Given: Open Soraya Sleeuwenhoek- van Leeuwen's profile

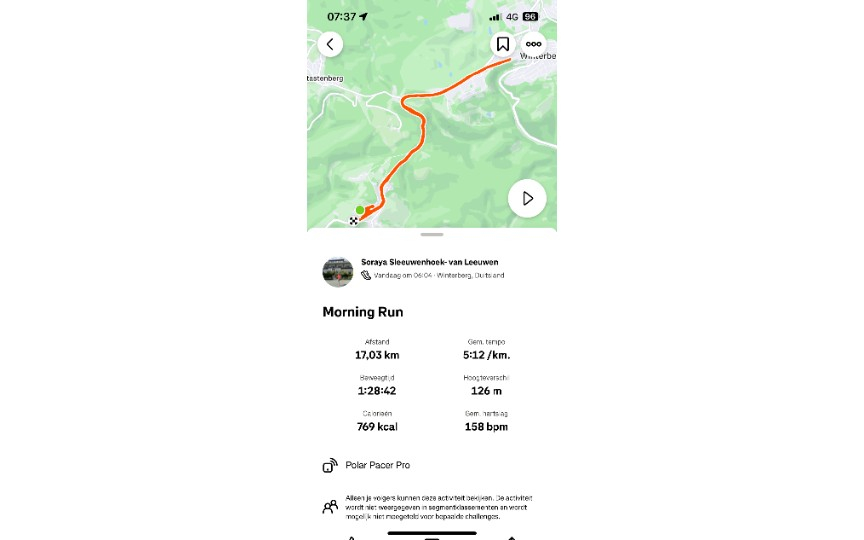Looking at the screenshot, I should (x=338, y=271).
